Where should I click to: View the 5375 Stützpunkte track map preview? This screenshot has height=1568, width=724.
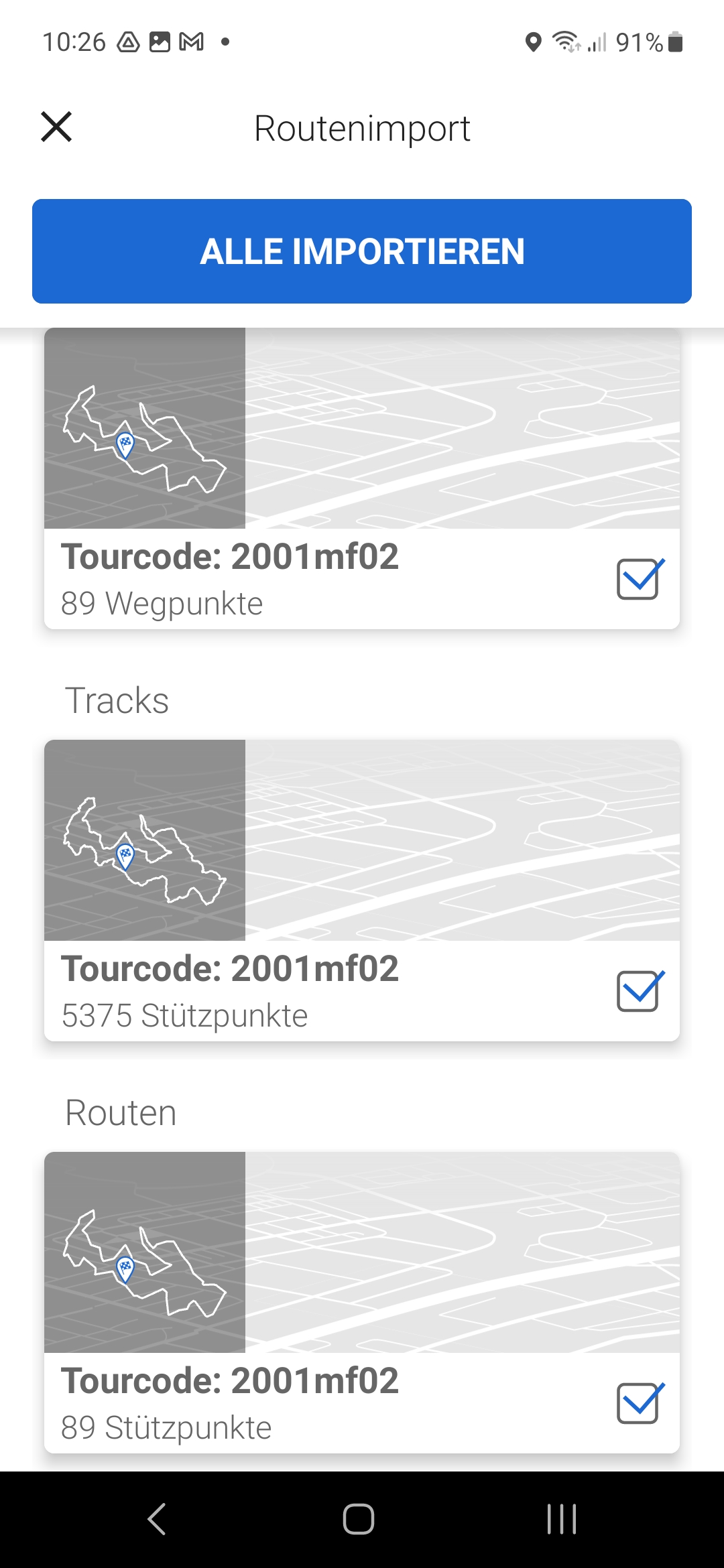click(362, 840)
